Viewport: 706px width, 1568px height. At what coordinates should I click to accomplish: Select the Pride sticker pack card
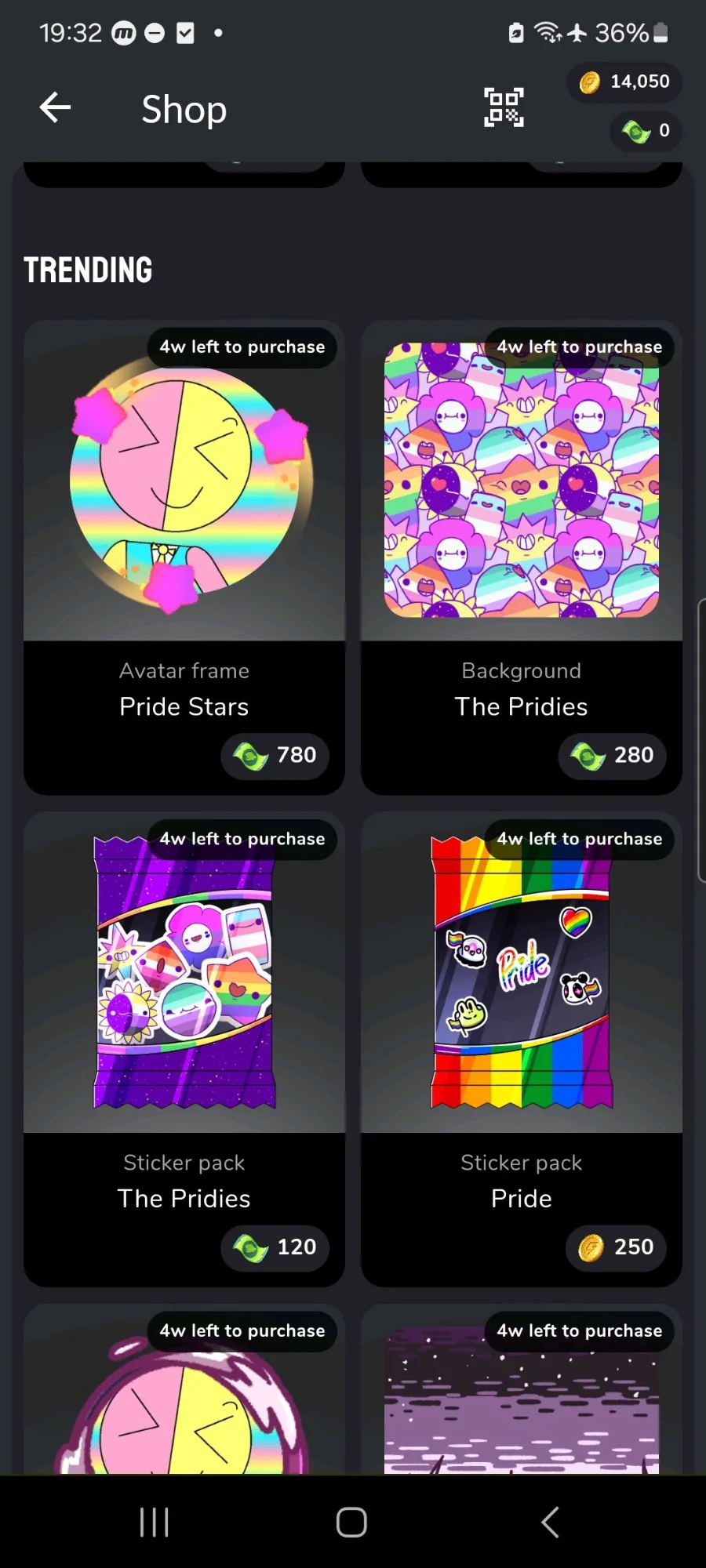click(x=521, y=1049)
